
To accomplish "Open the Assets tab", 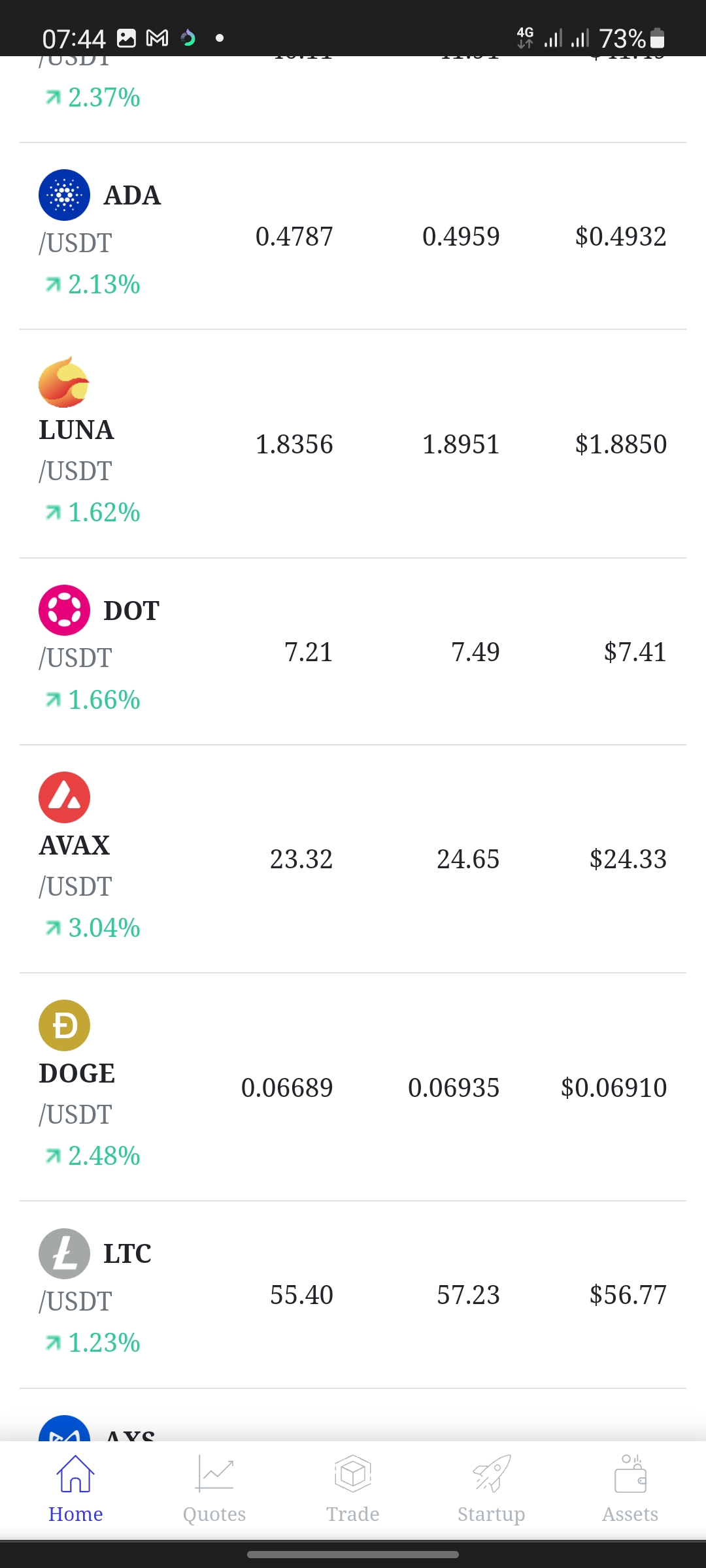I will [x=630, y=1491].
